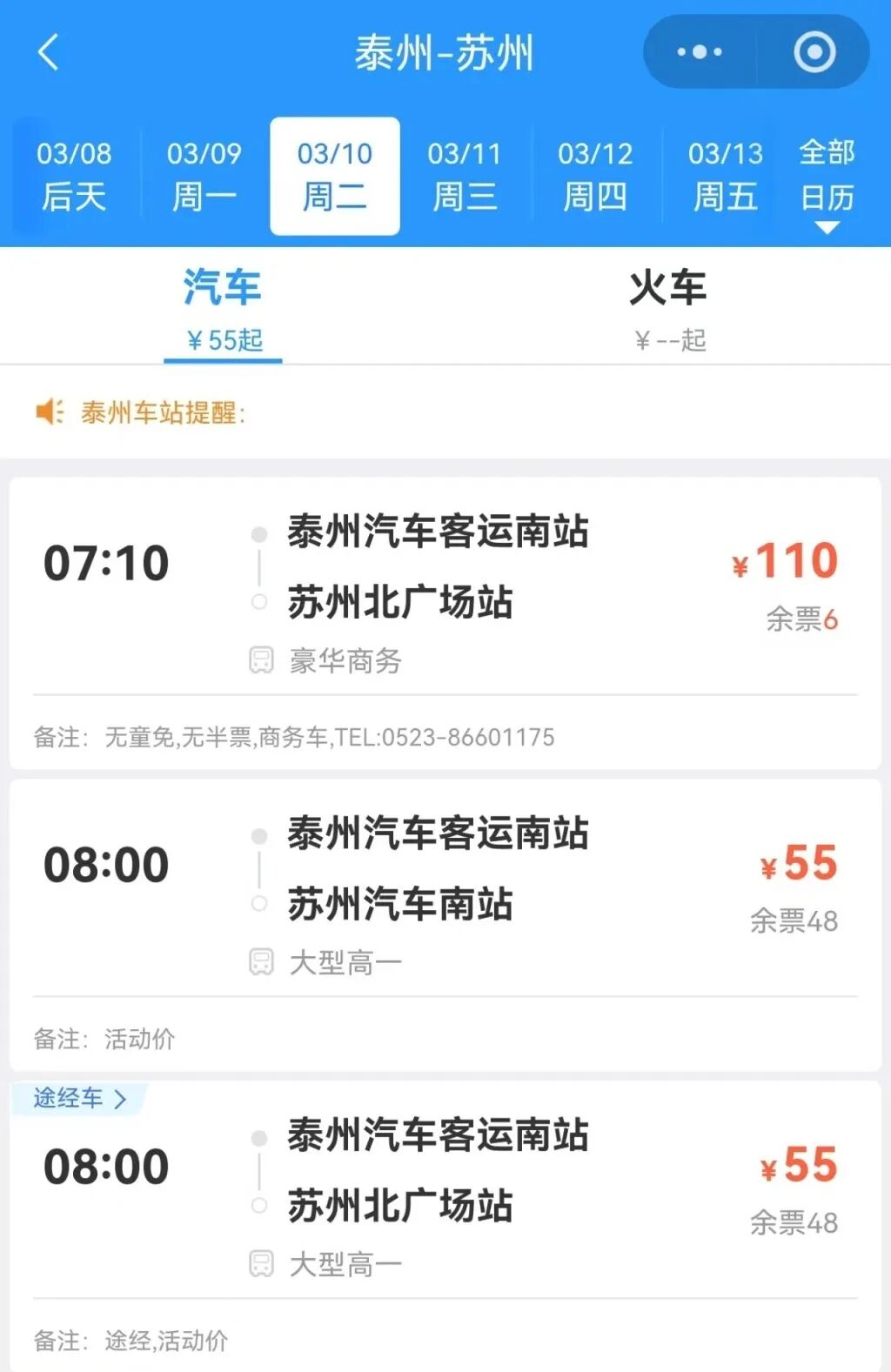Close the mini-program with the circle button
891x1372 pixels.
(x=814, y=52)
